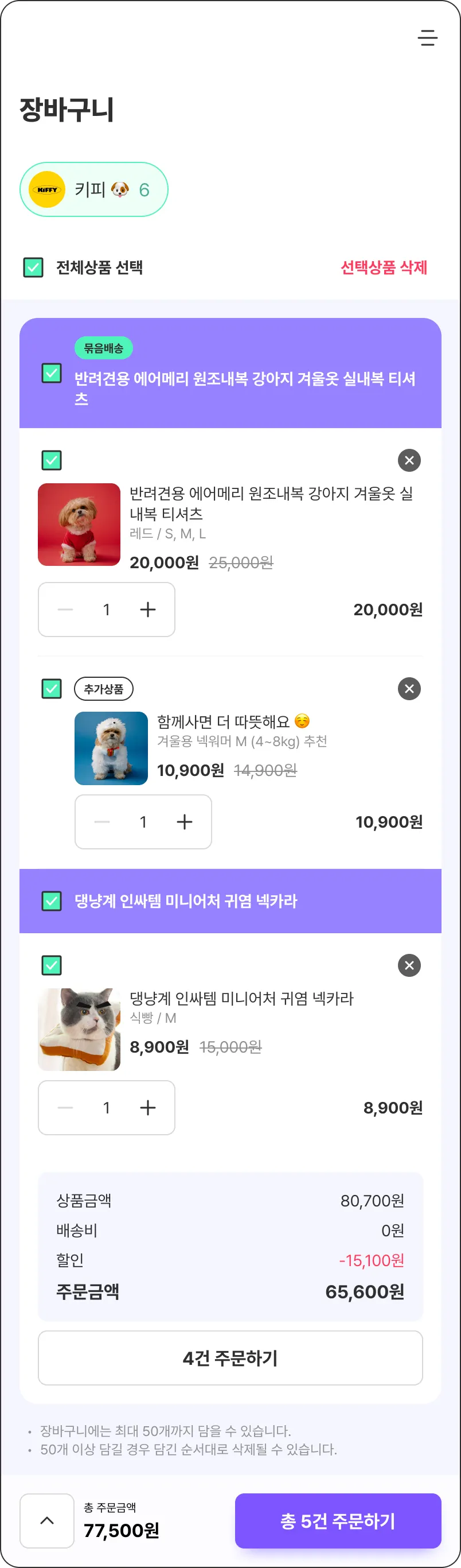Open the red dog shirt product image
The width and height of the screenshot is (461, 1568).
pyautogui.click(x=79, y=524)
